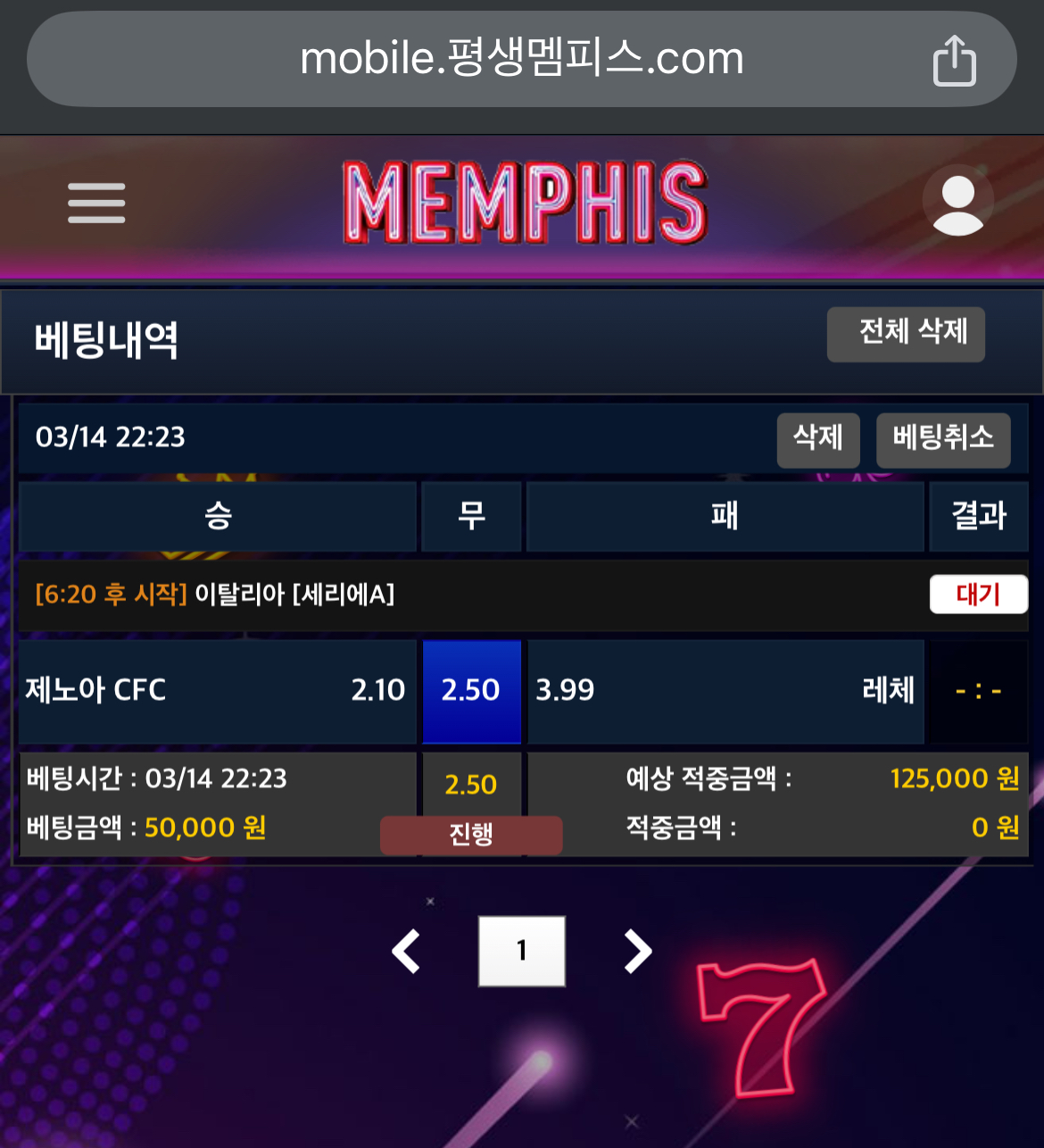This screenshot has width=1044, height=1148.
Task: Open the hamburger menu
Action: click(96, 203)
